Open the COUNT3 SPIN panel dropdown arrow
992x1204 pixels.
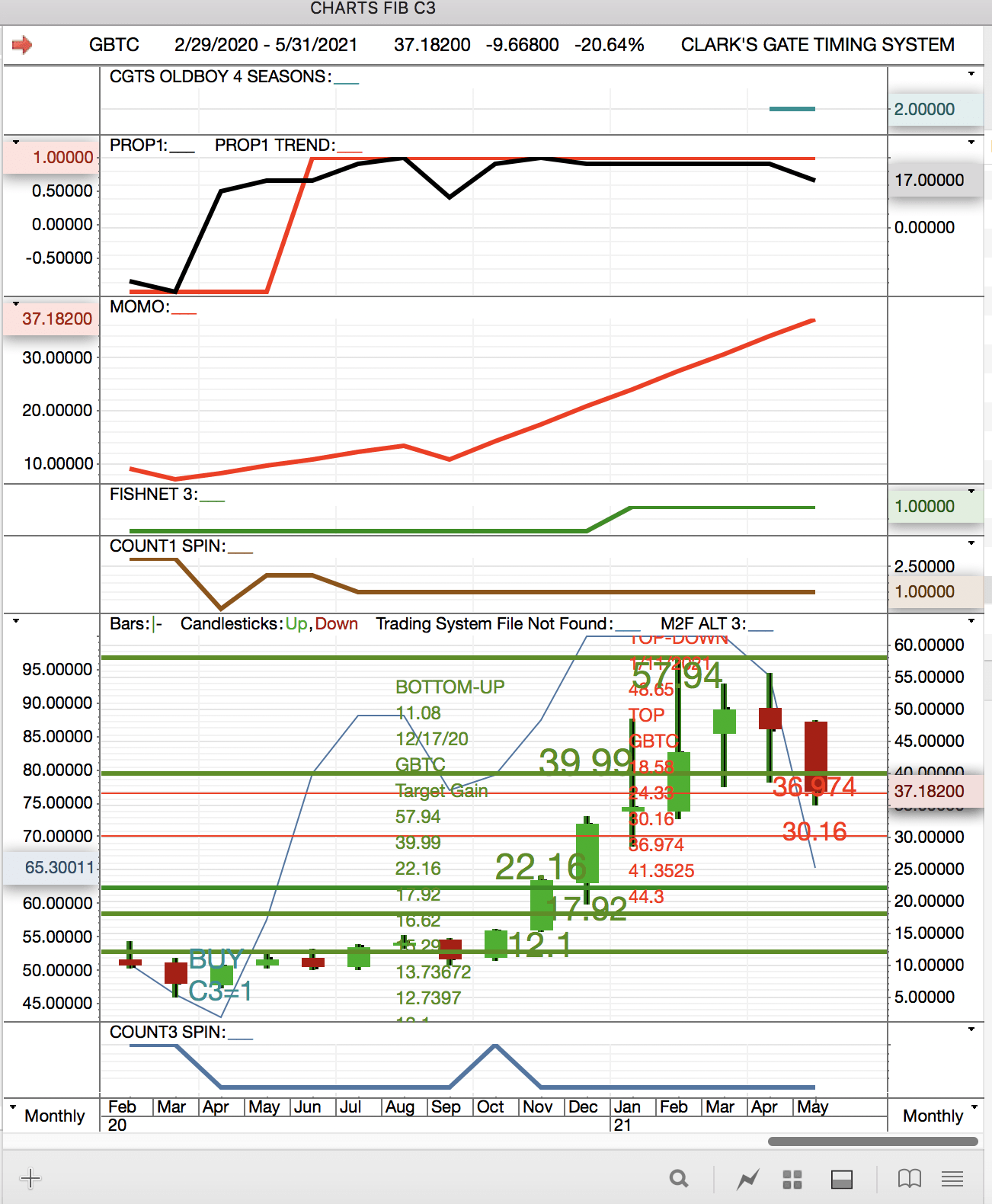pyautogui.click(x=971, y=1029)
